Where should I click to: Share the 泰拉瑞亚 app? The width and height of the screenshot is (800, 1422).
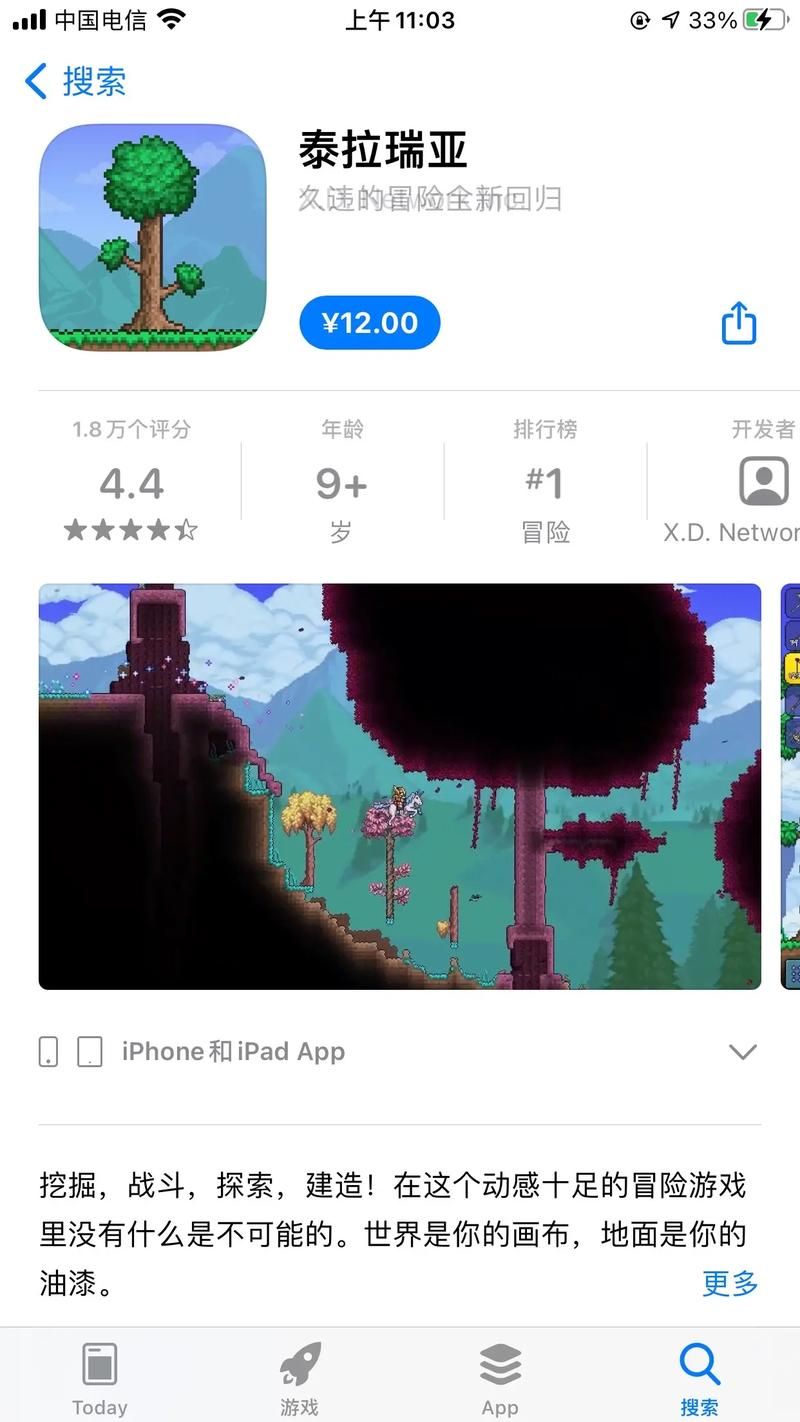[739, 323]
